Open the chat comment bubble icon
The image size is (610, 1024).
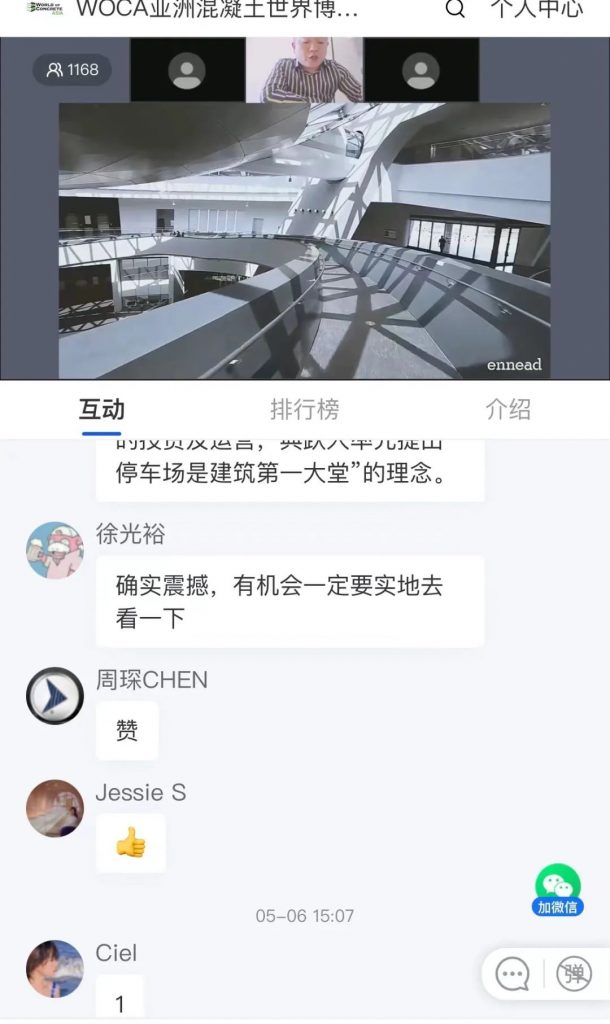pos(513,973)
